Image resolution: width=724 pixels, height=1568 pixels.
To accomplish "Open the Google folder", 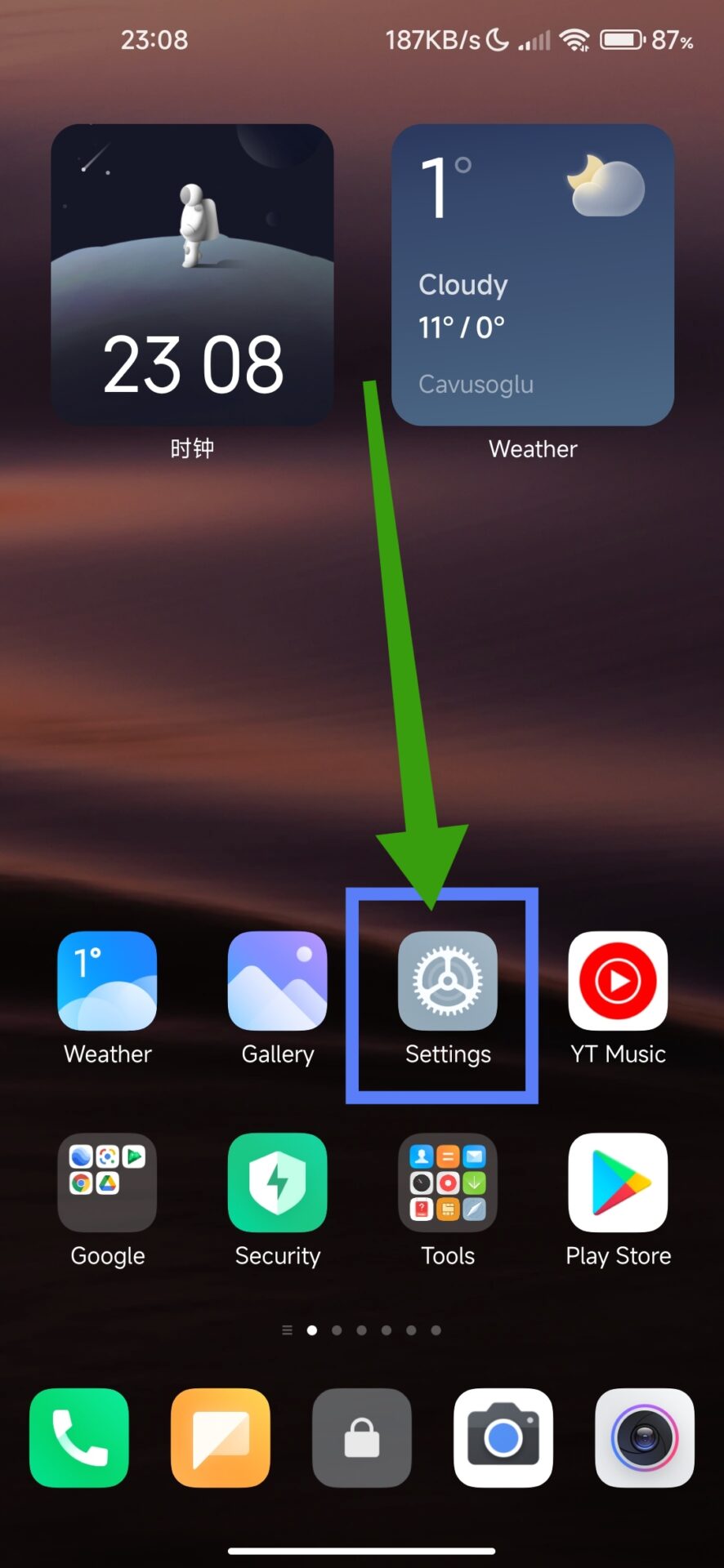I will pyautogui.click(x=107, y=1183).
